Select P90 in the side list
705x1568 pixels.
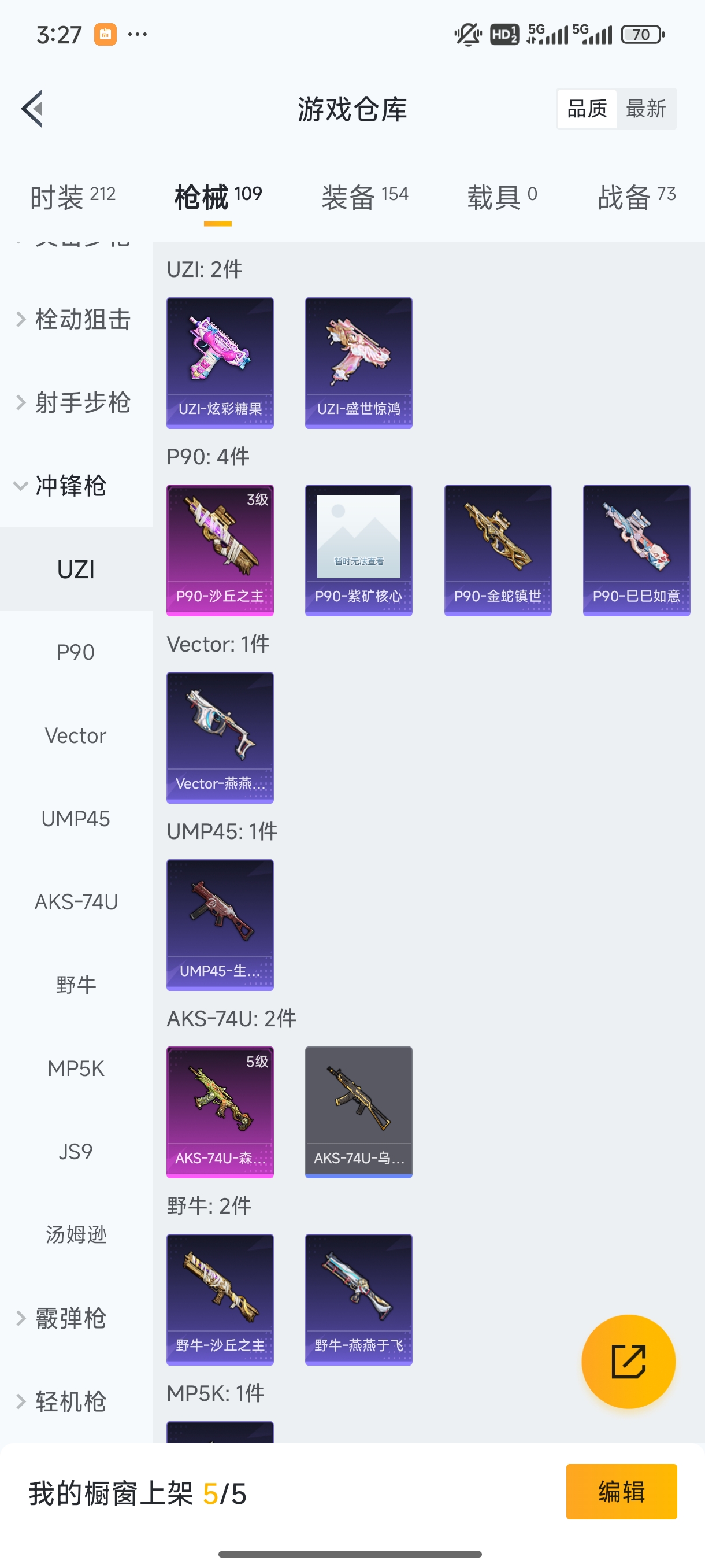coord(76,653)
